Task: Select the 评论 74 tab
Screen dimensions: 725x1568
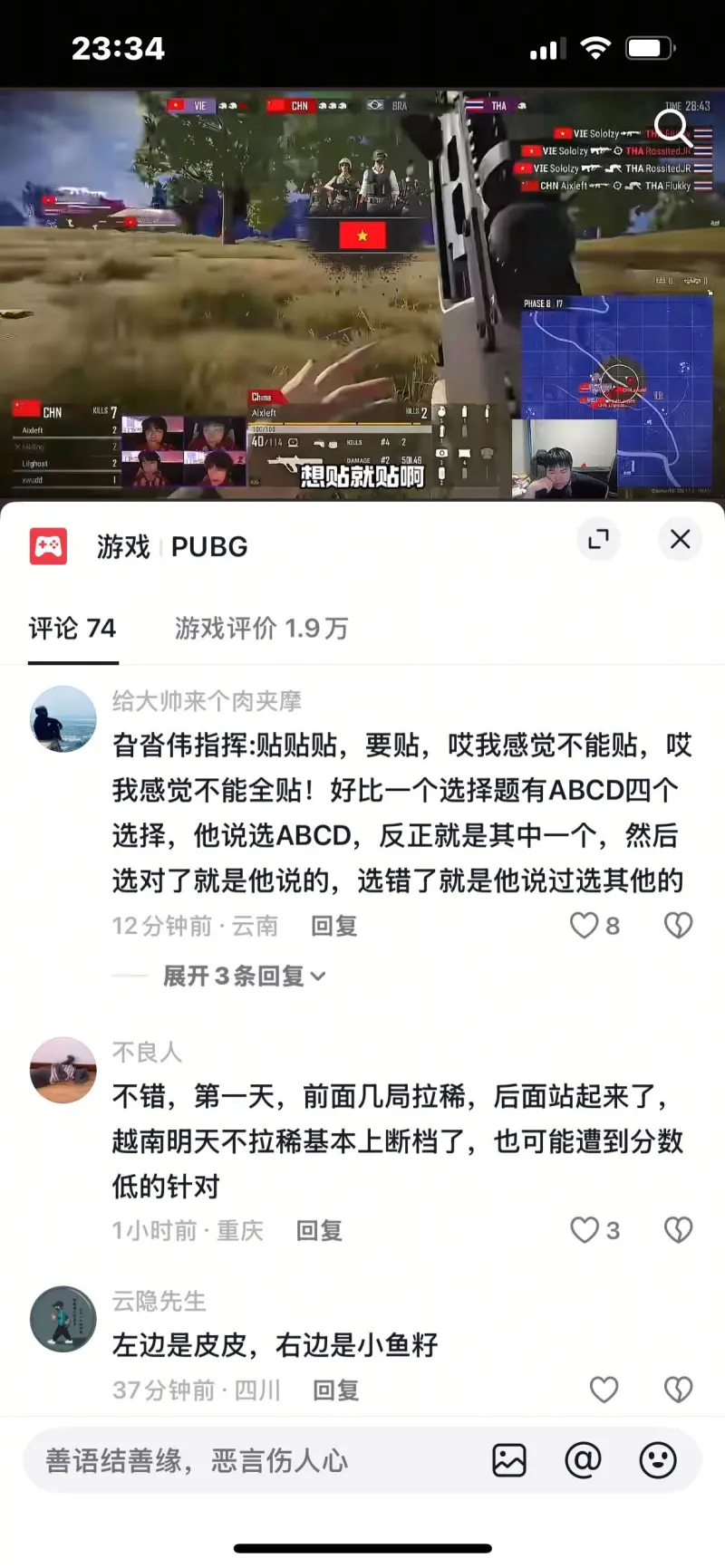Action: [72, 629]
